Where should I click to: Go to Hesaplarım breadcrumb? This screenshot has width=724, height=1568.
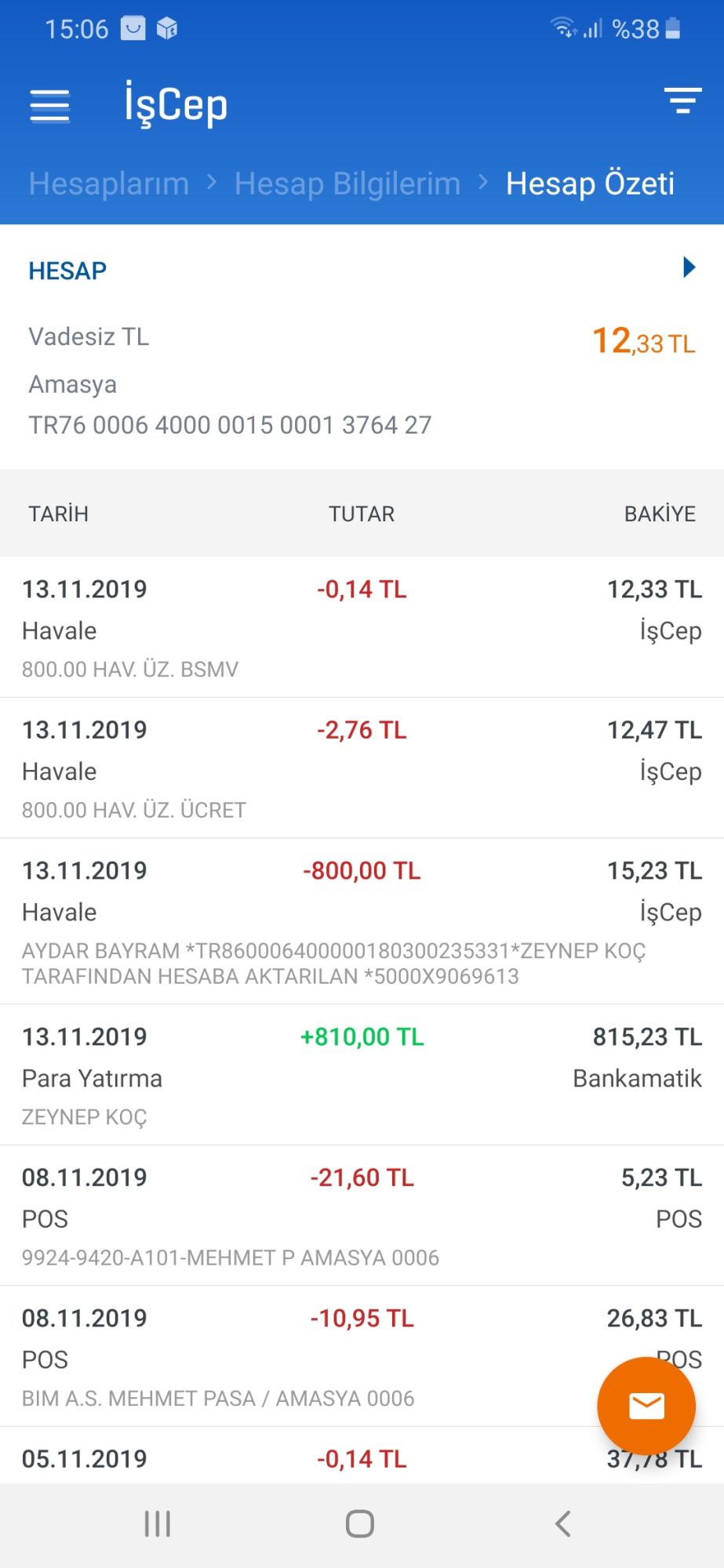108,183
